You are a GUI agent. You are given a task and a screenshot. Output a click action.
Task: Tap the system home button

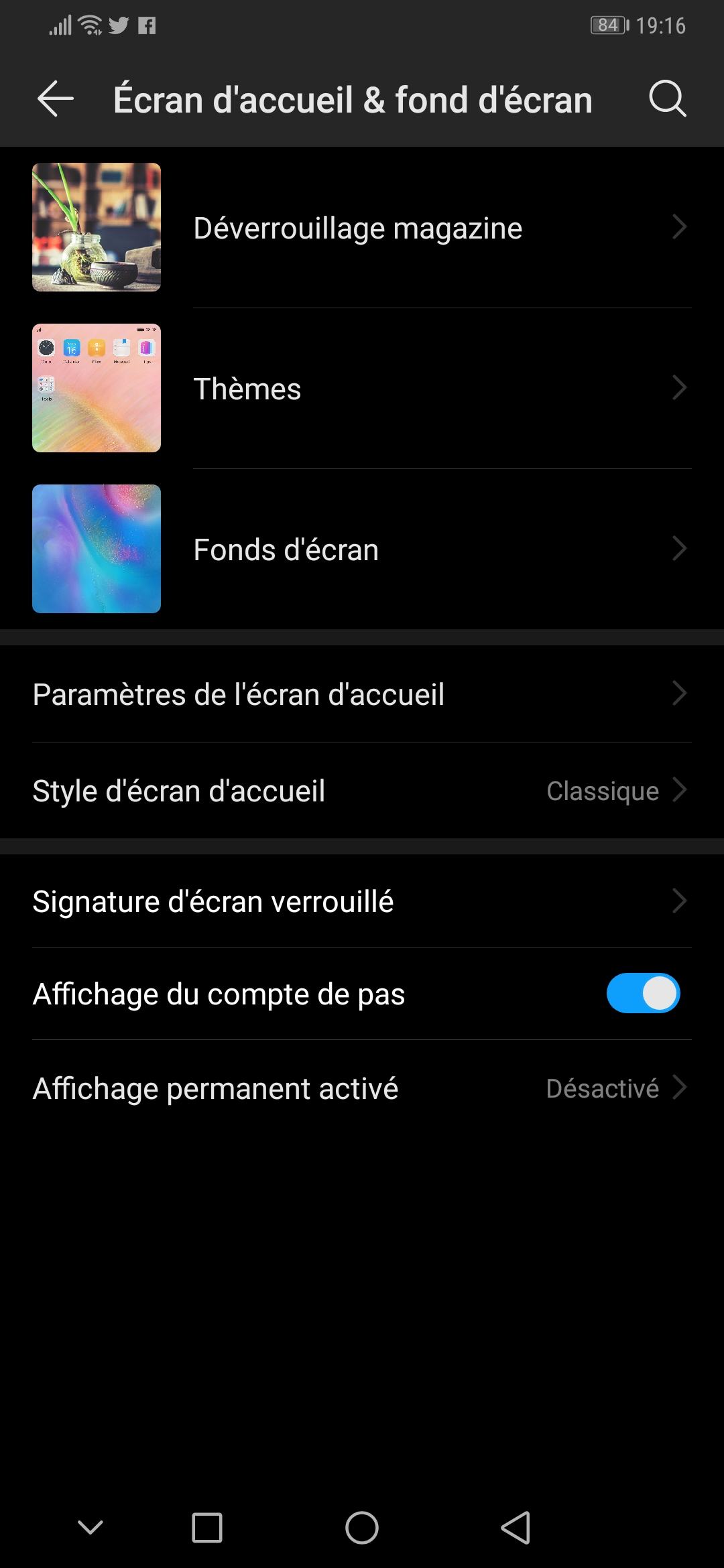tap(362, 1528)
